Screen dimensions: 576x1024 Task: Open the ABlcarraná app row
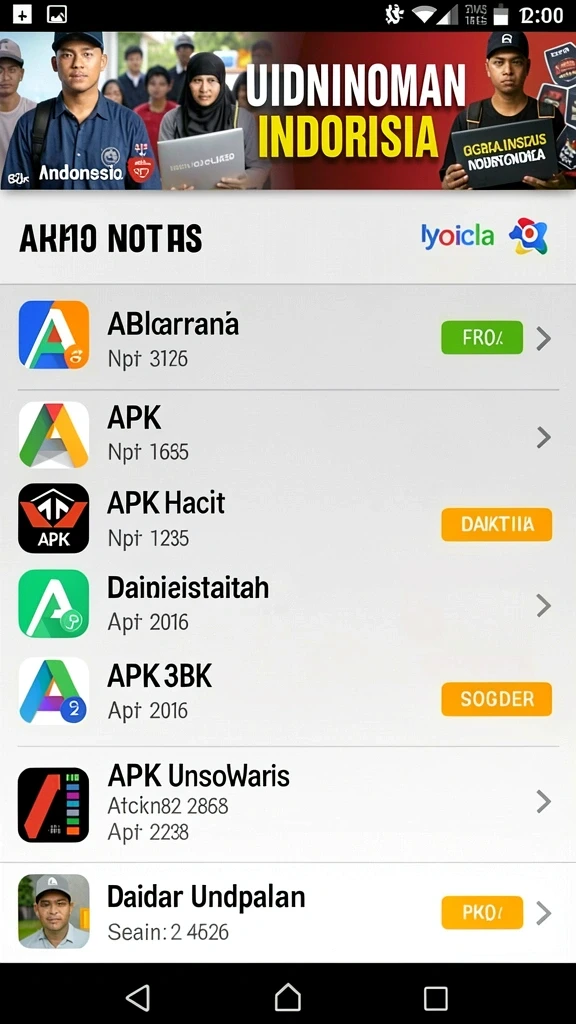(288, 338)
